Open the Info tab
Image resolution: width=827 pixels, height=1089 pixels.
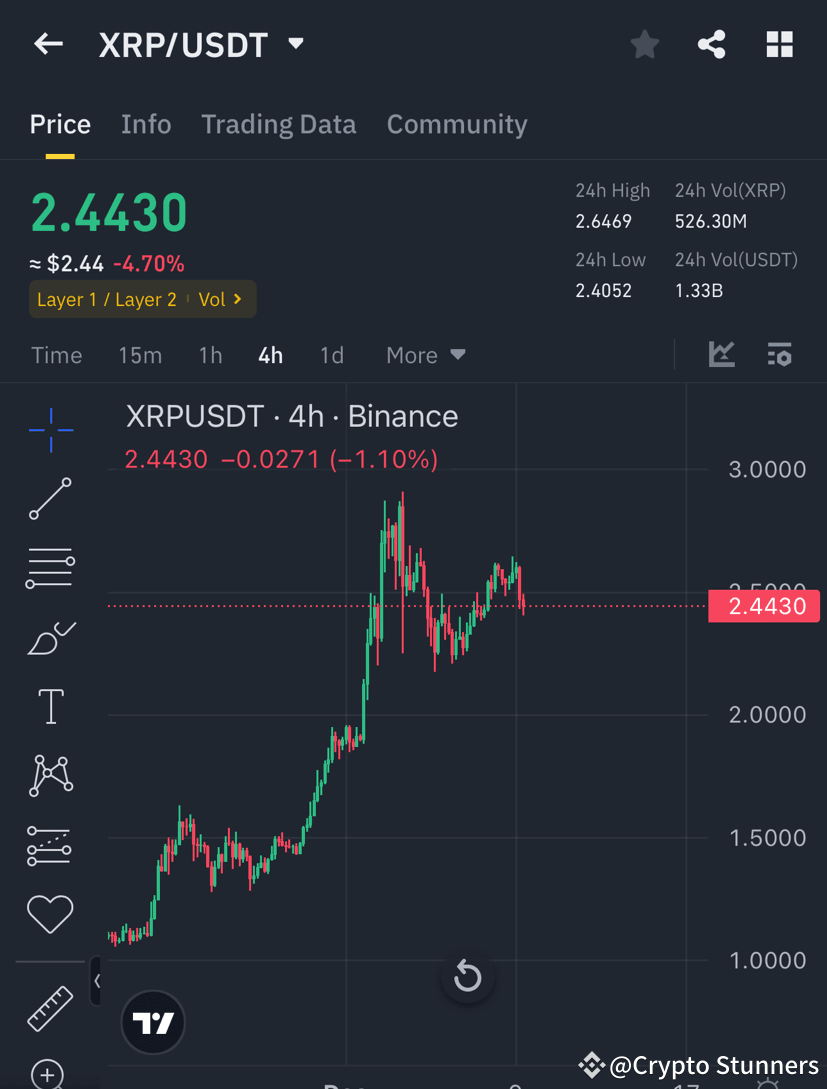point(146,124)
